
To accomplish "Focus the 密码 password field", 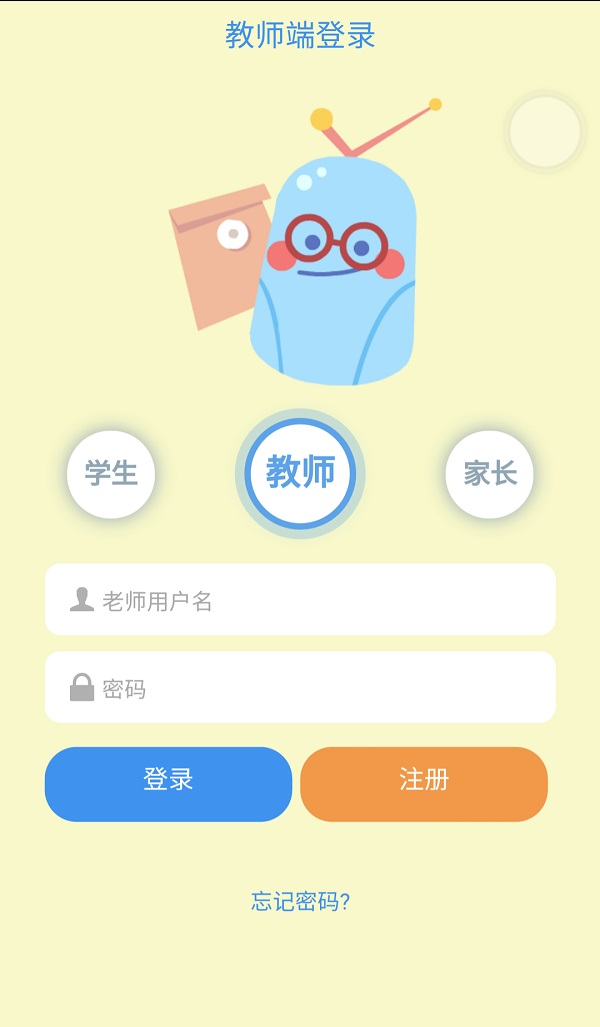I will pyautogui.click(x=300, y=687).
